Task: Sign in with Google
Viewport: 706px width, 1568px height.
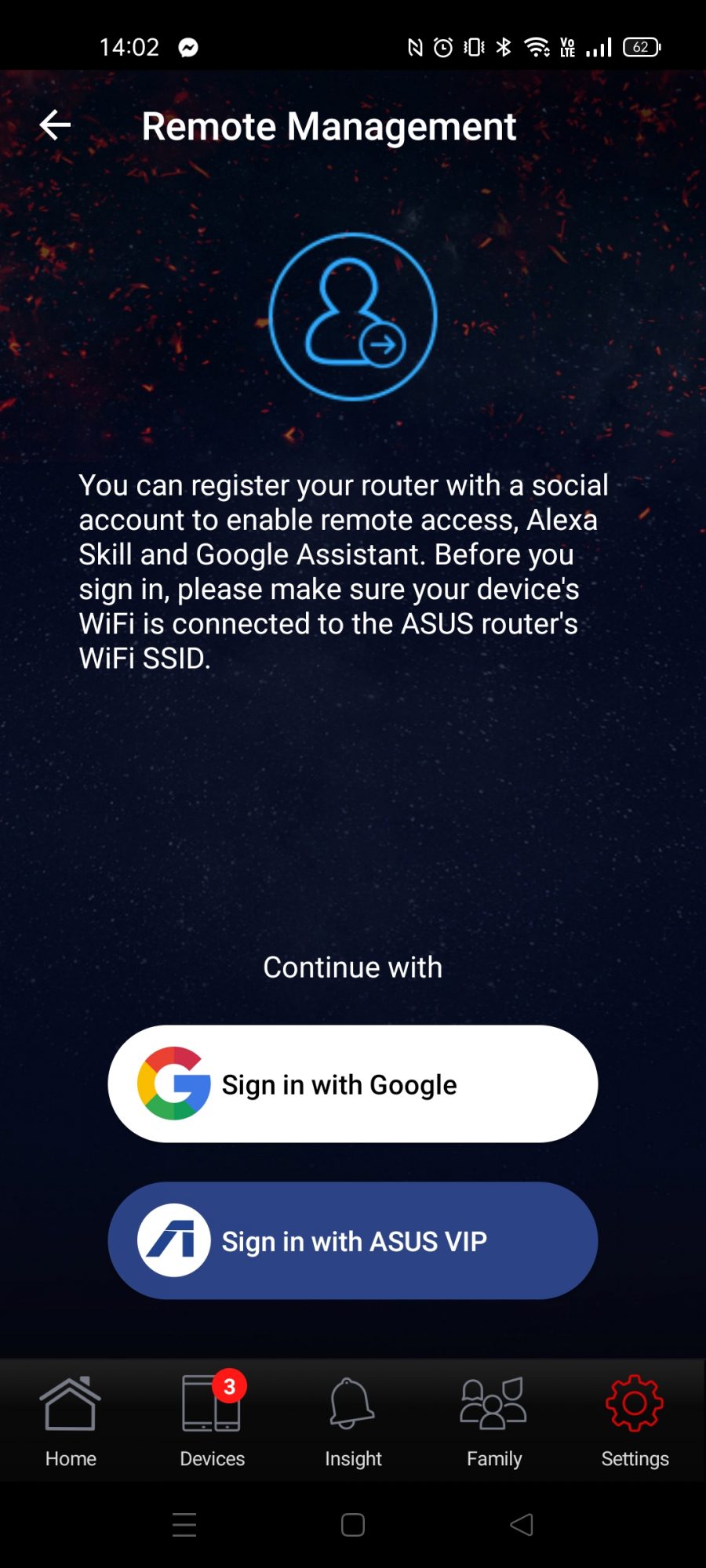Action: pyautogui.click(x=352, y=1084)
